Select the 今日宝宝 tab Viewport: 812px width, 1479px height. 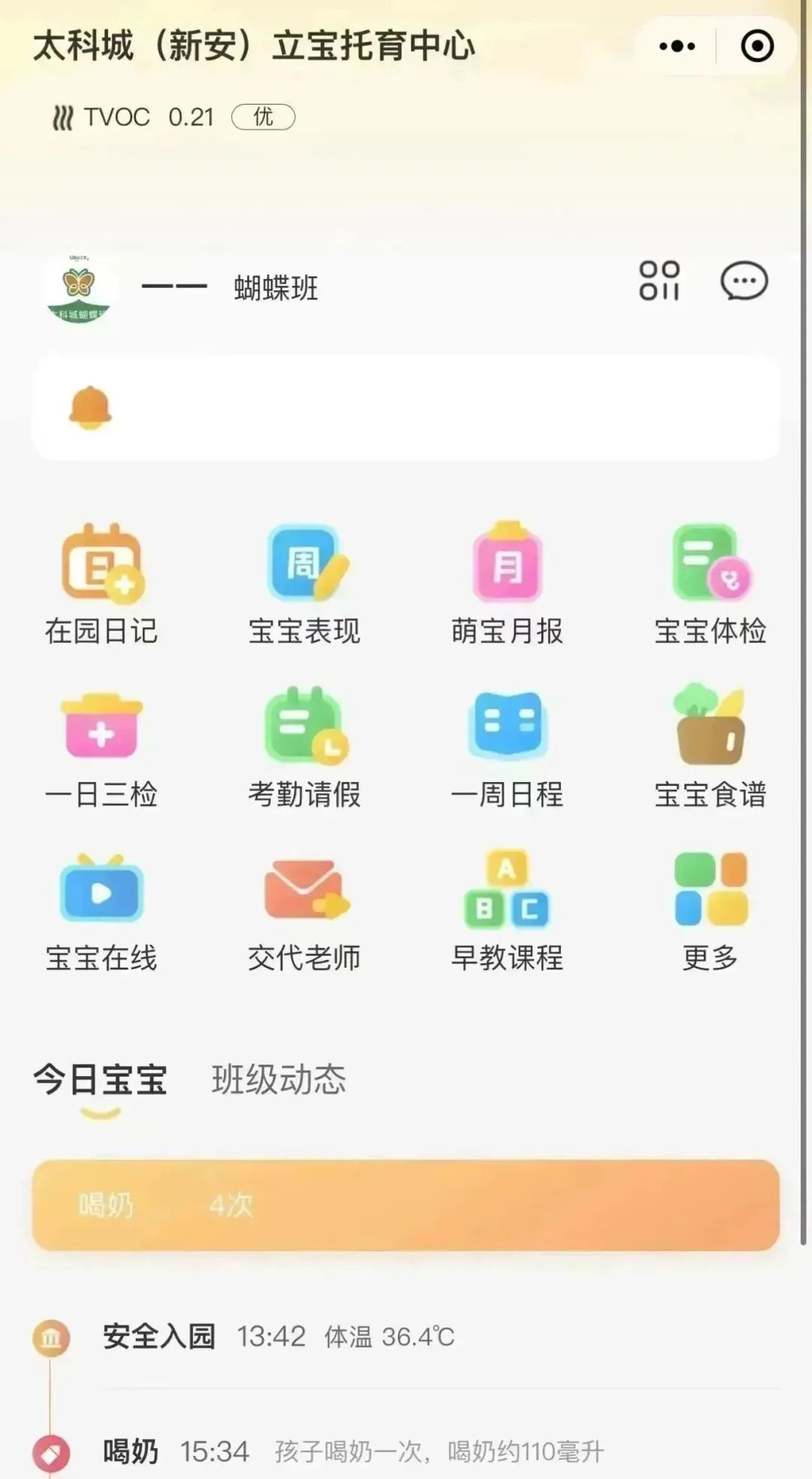[100, 1080]
